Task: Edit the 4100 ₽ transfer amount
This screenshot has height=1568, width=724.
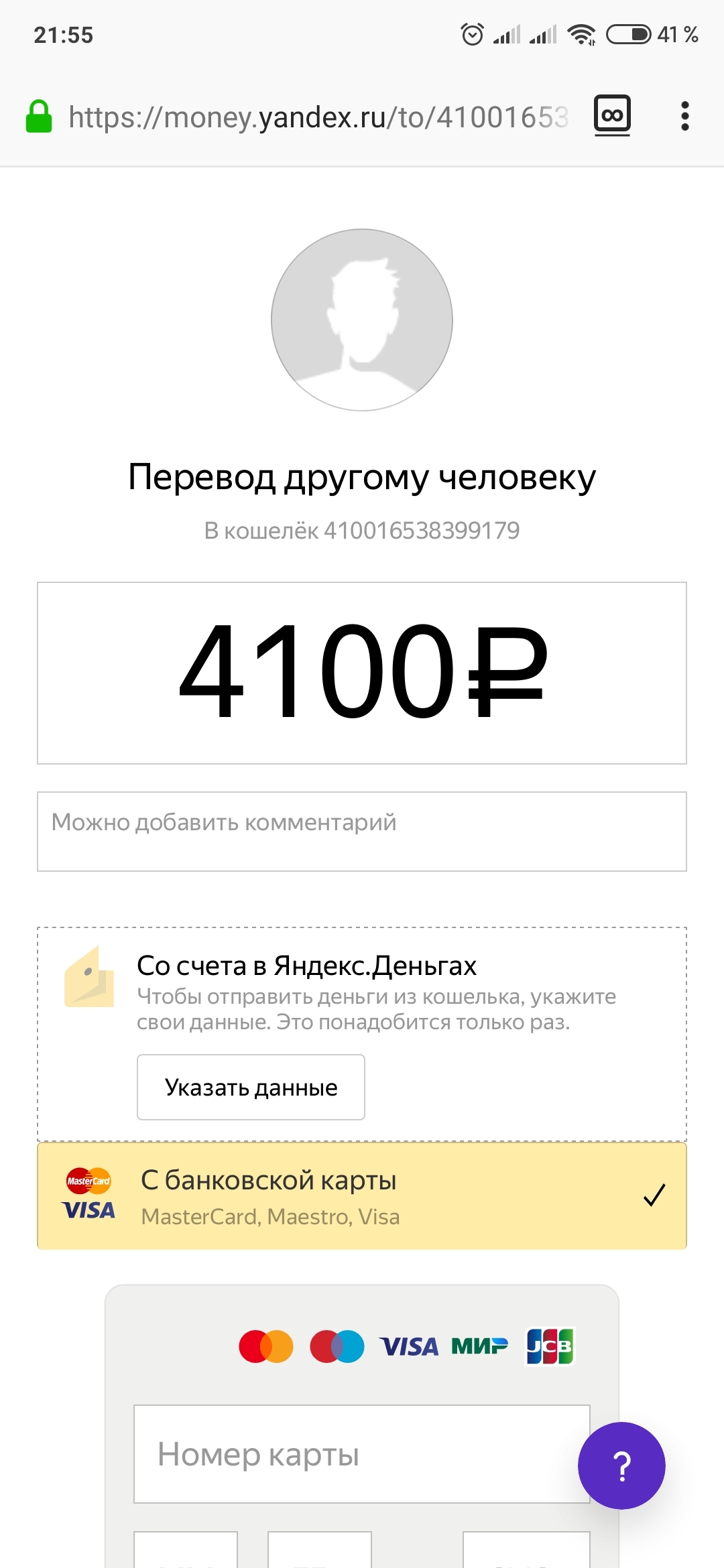Action: tap(362, 673)
